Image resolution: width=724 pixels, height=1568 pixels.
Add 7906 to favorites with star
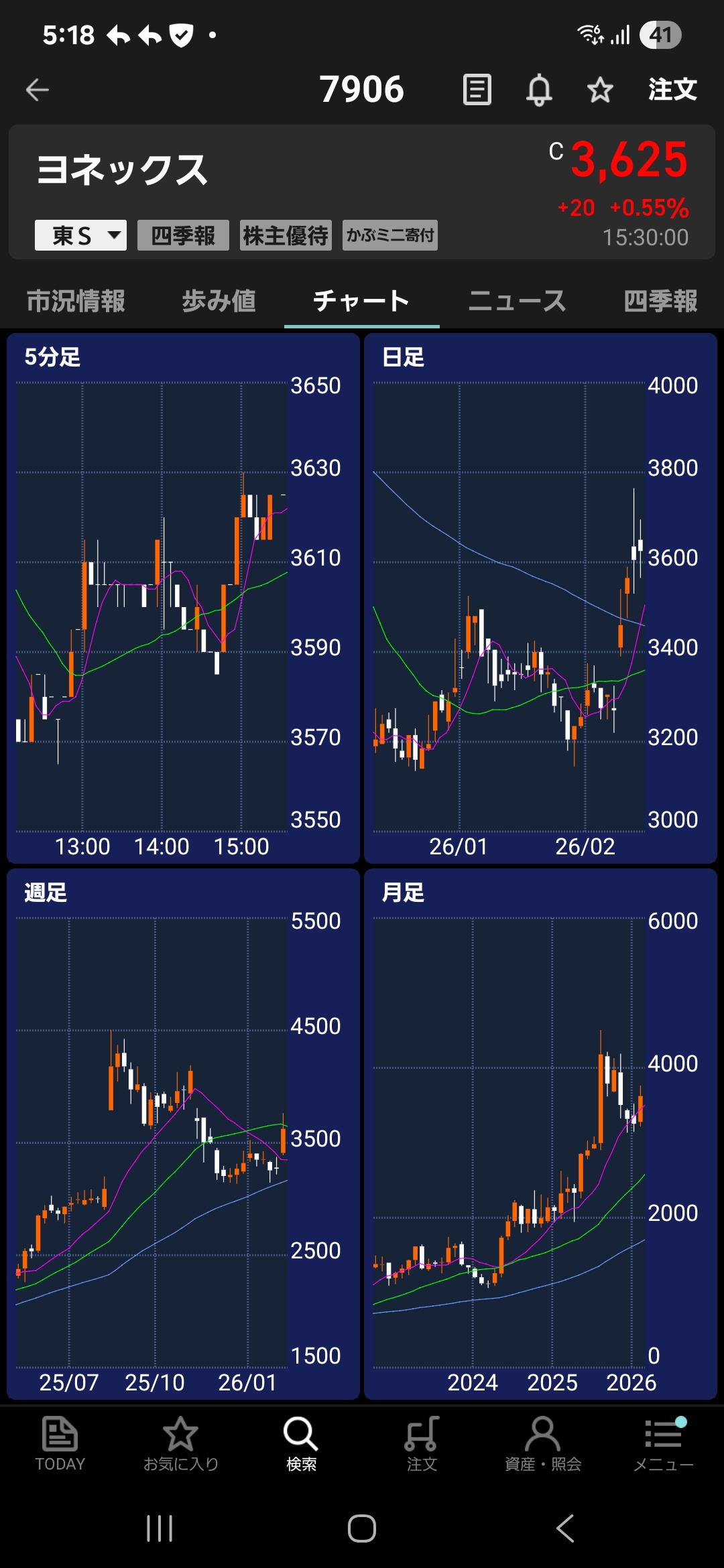[600, 90]
